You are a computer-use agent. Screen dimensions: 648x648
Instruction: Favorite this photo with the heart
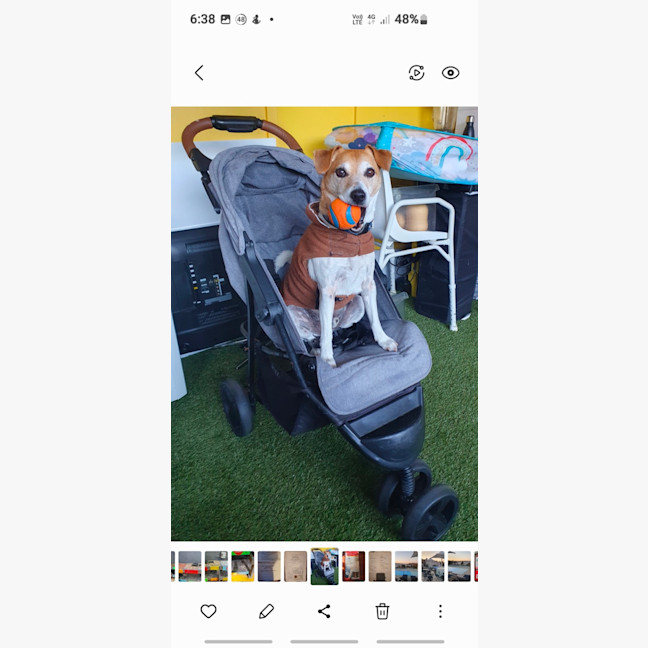pos(208,611)
